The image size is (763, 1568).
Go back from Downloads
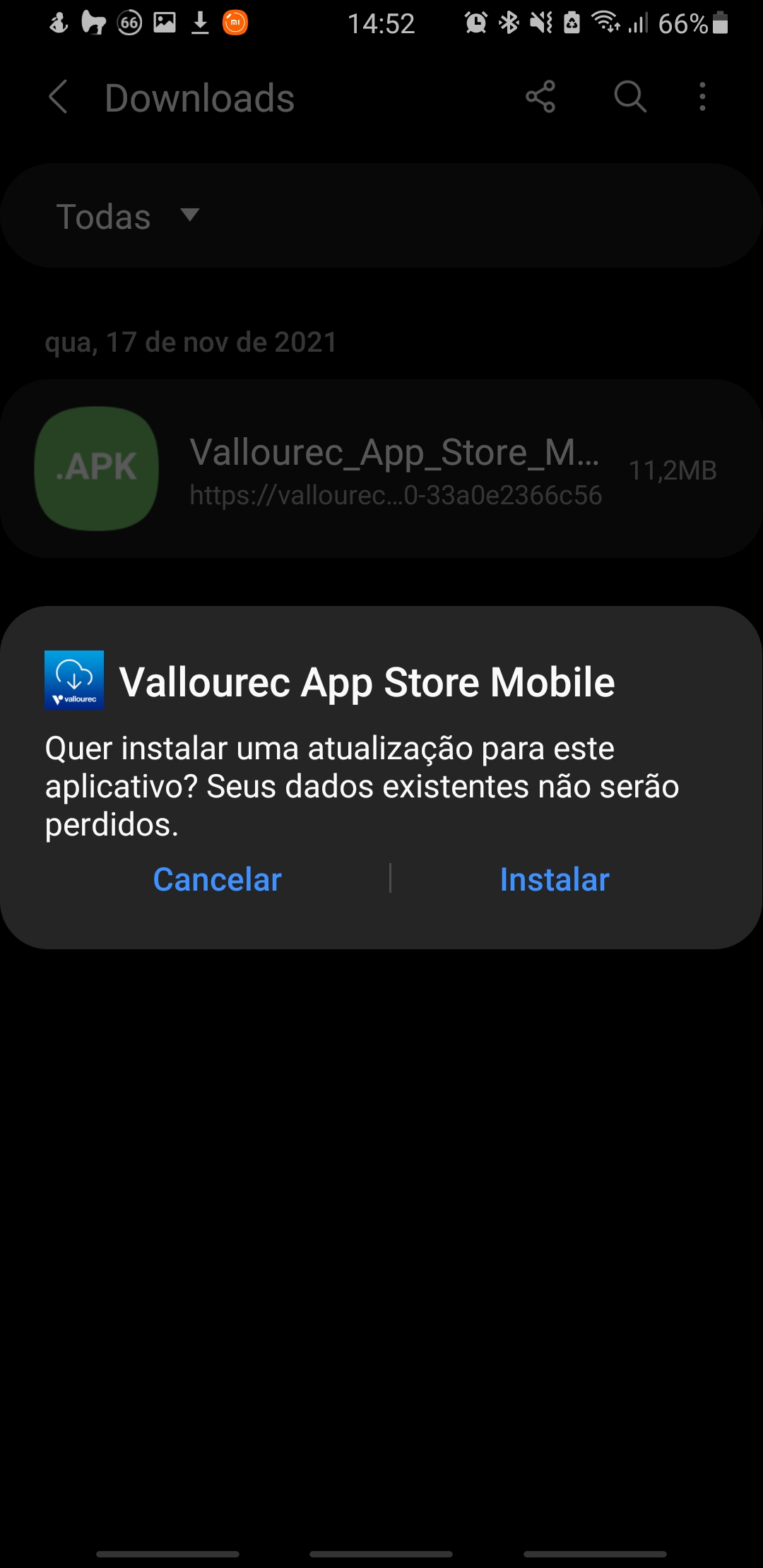coord(59,97)
